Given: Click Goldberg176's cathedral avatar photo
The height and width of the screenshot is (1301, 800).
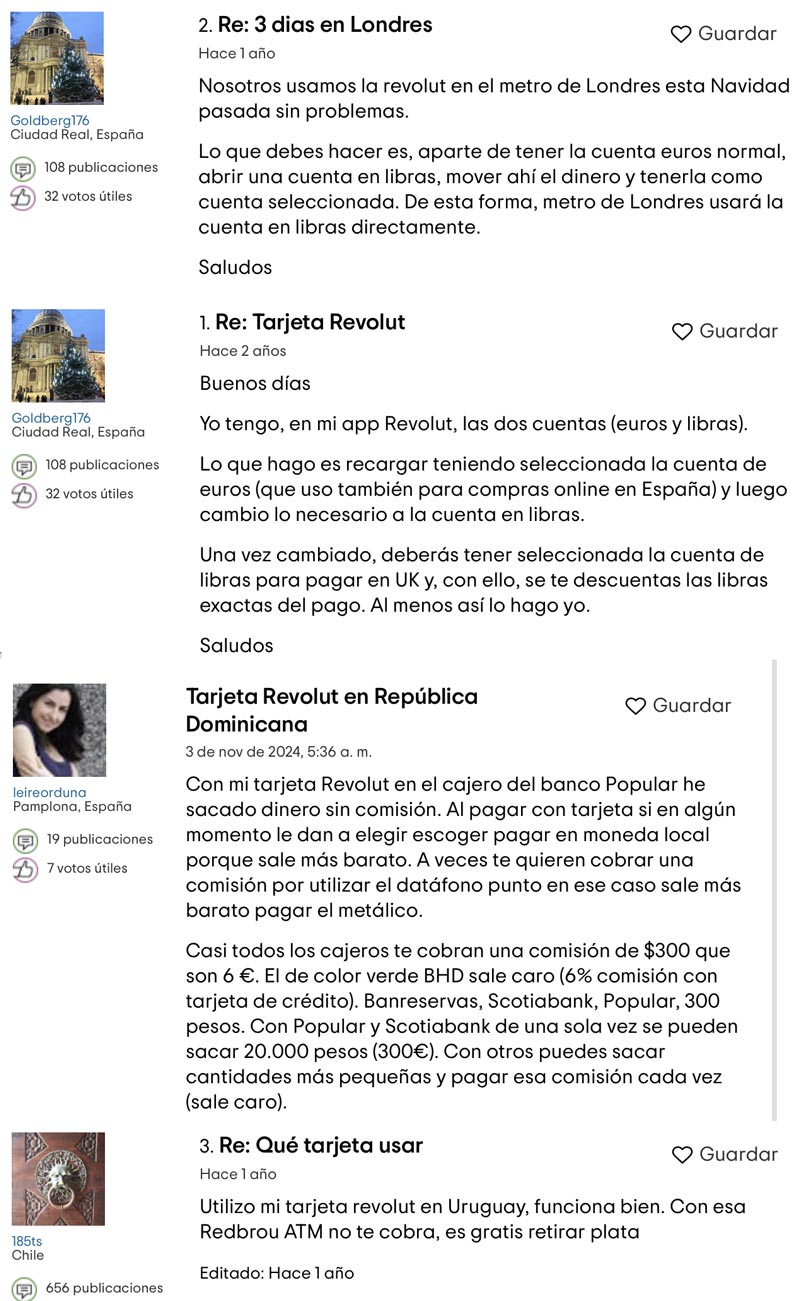Looking at the screenshot, I should coord(57,58).
